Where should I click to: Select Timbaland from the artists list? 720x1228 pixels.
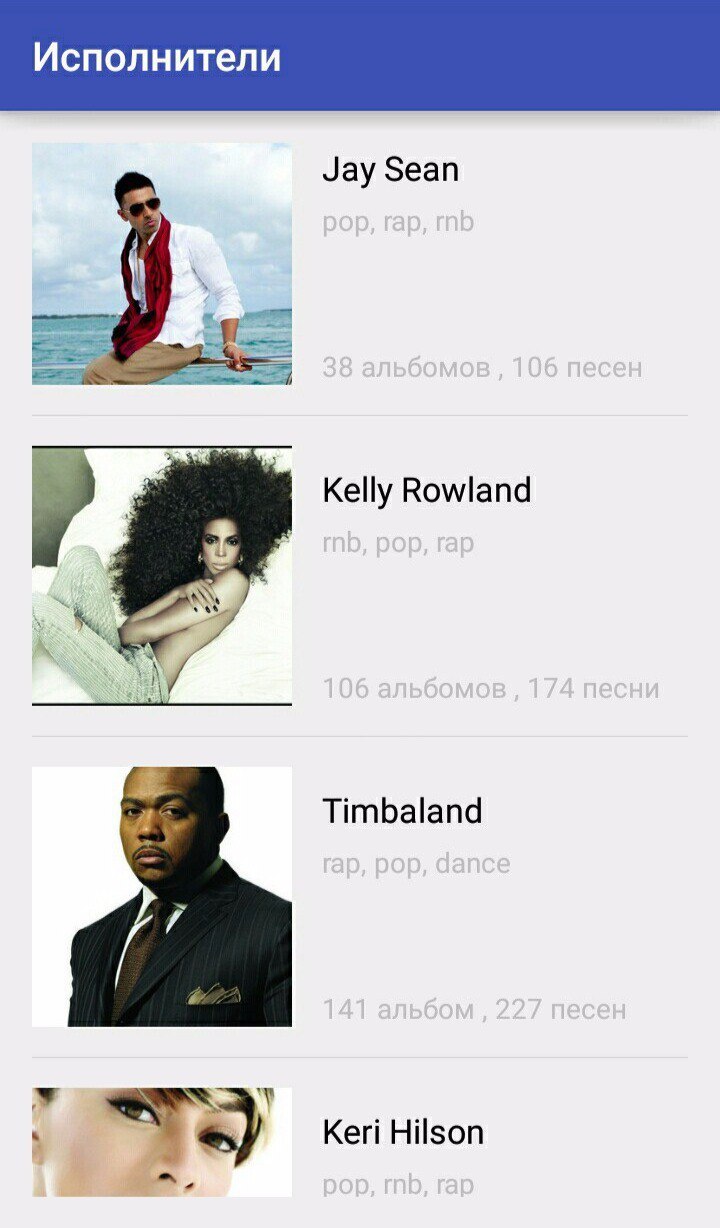coord(402,811)
